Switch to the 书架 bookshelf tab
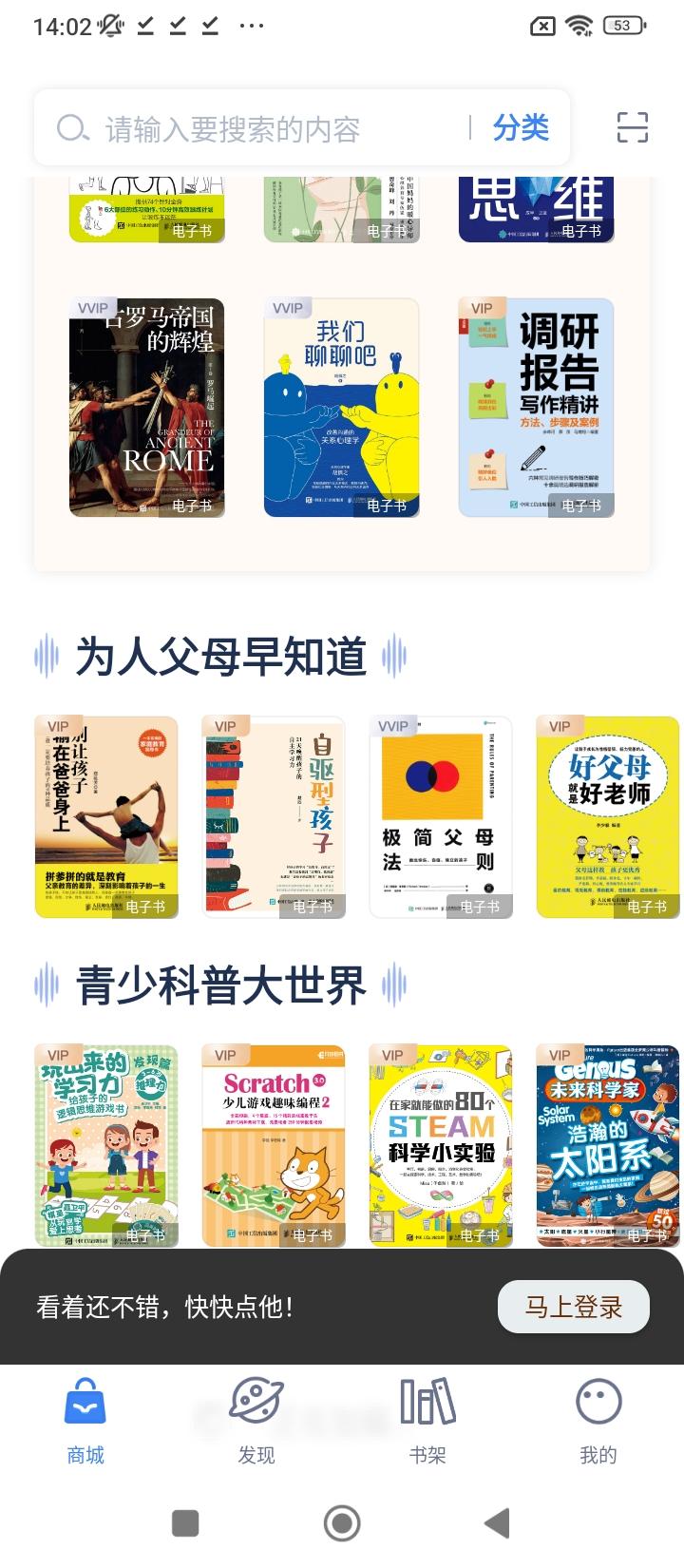 pos(427,1422)
